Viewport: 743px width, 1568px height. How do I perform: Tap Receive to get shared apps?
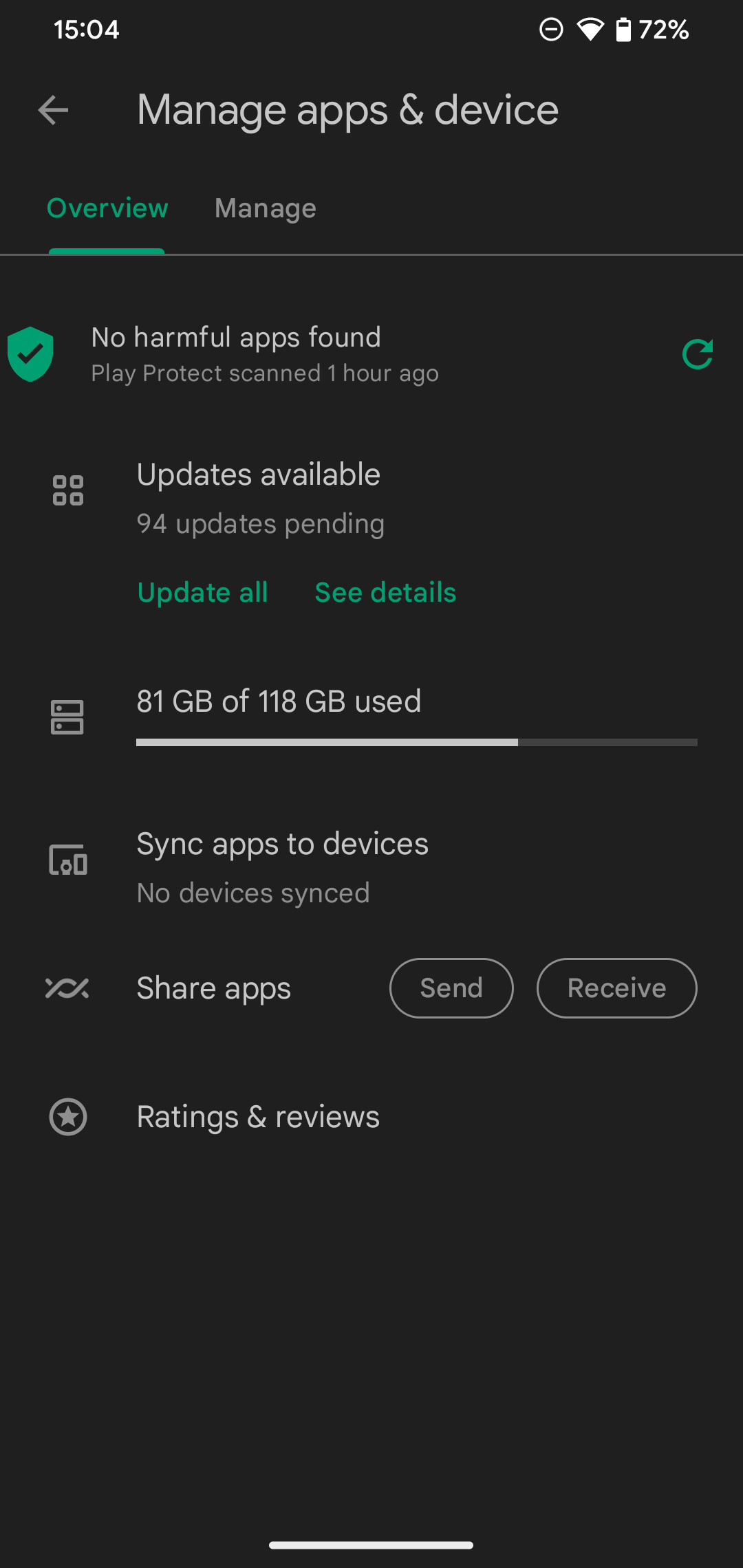[x=616, y=988]
